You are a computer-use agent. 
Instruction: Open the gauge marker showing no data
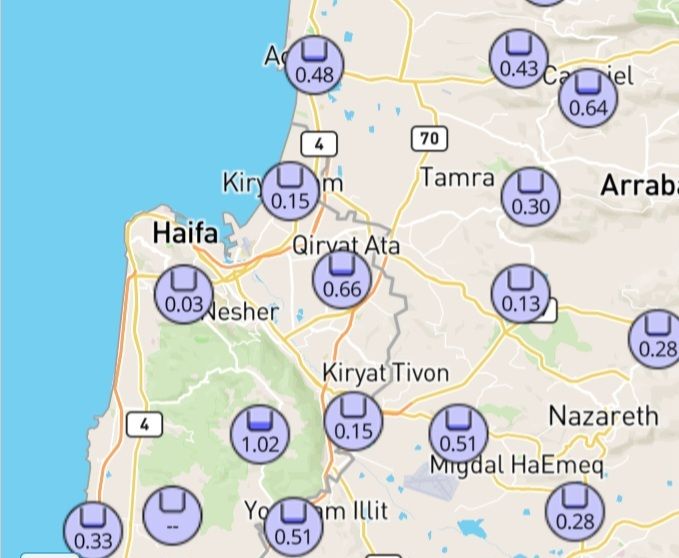(173, 513)
